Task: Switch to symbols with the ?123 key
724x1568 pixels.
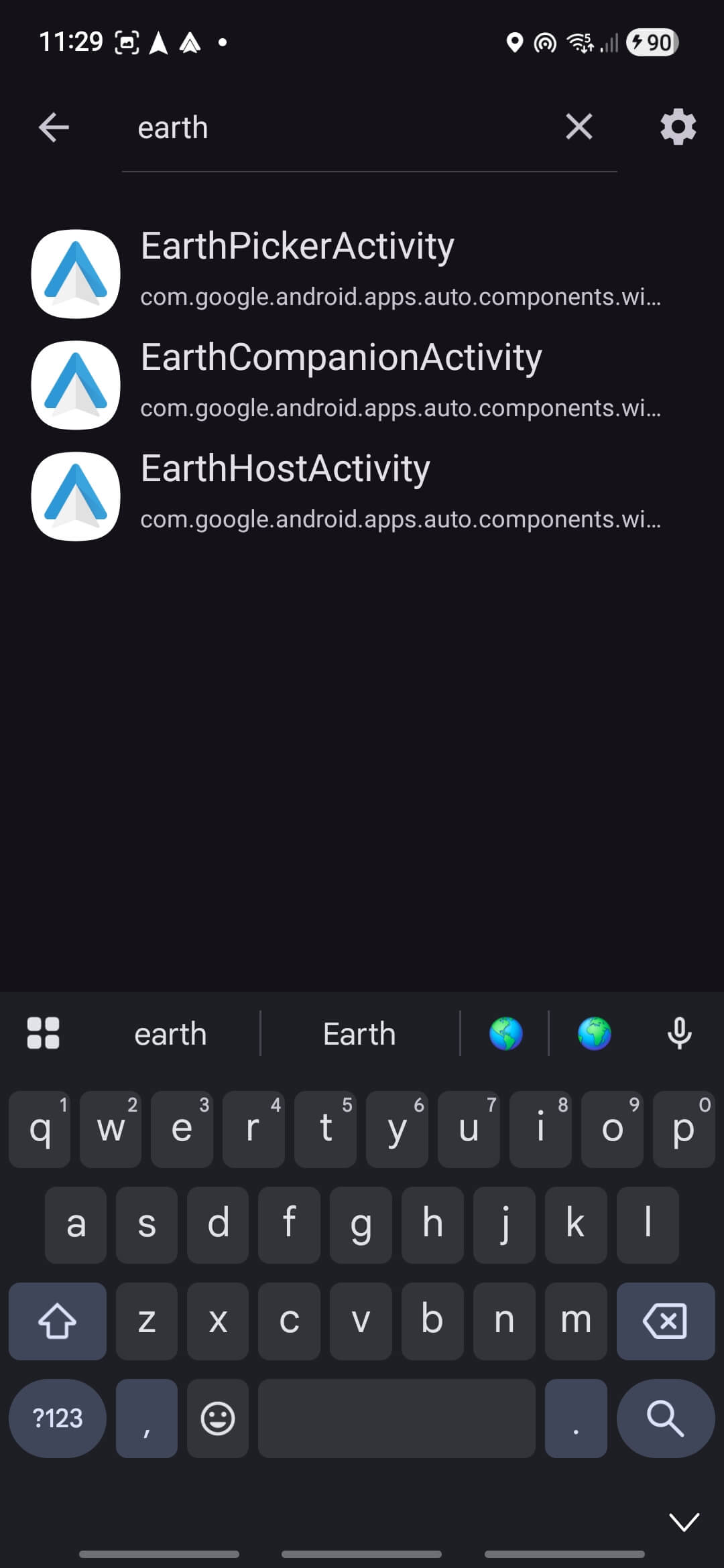Action: pyautogui.click(x=57, y=1419)
